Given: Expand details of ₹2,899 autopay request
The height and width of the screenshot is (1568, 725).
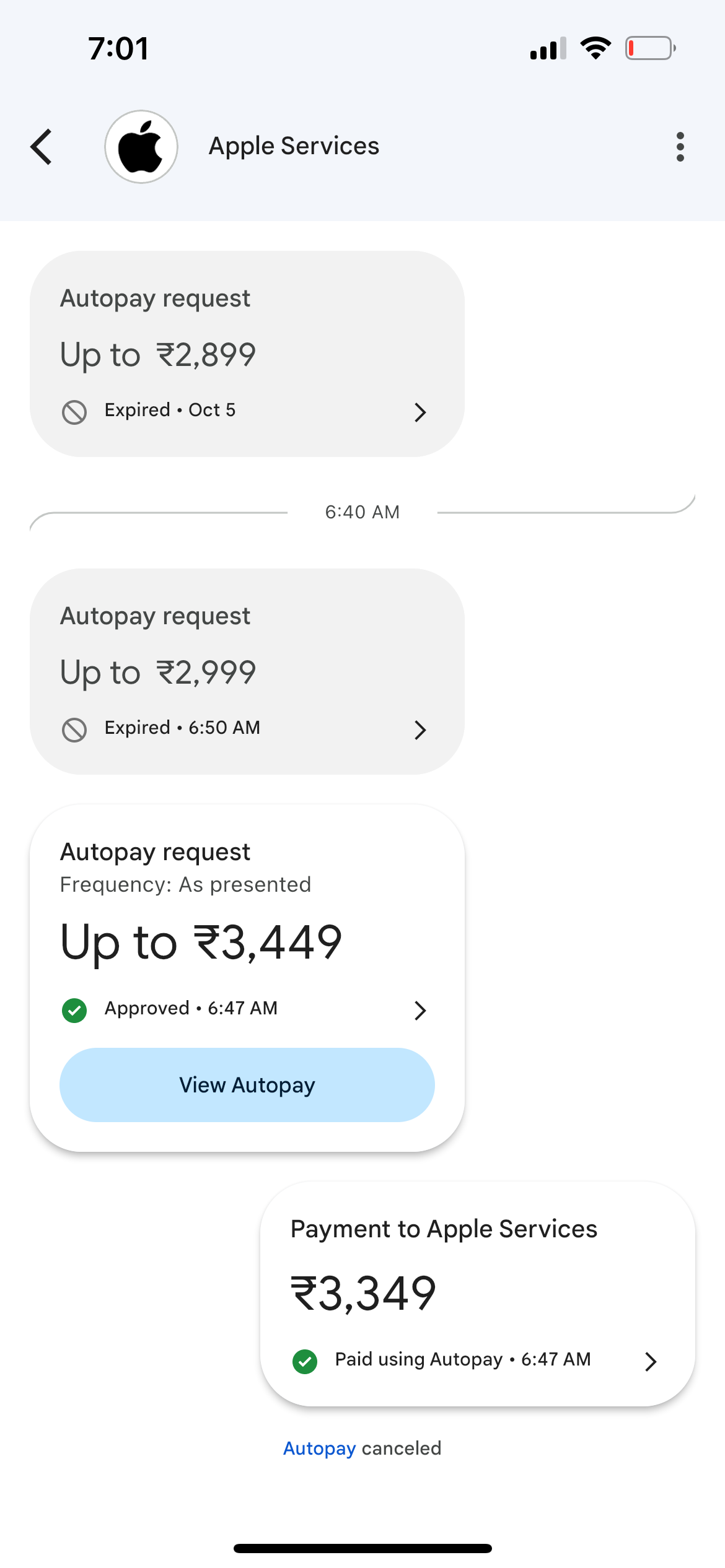Looking at the screenshot, I should coord(421,412).
